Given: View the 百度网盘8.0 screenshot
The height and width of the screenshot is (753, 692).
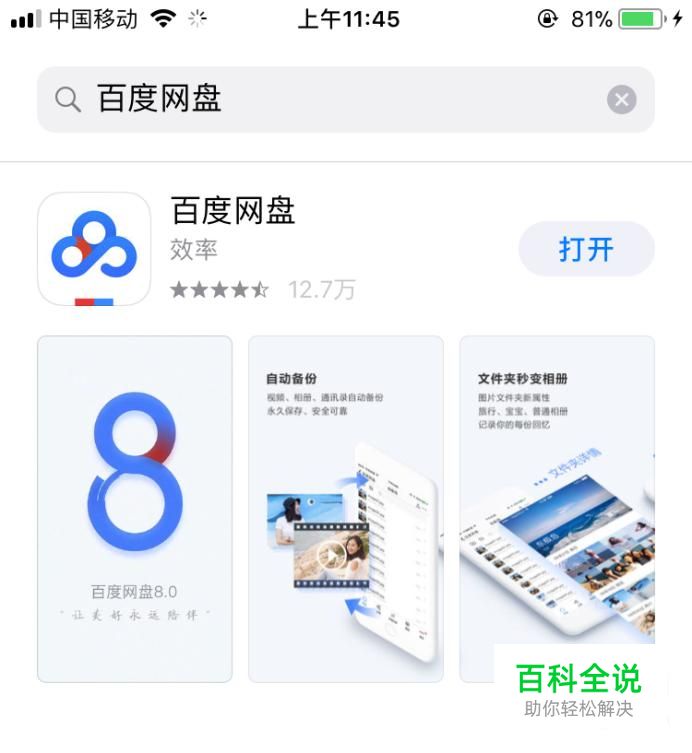Looking at the screenshot, I should pyautogui.click(x=135, y=509).
